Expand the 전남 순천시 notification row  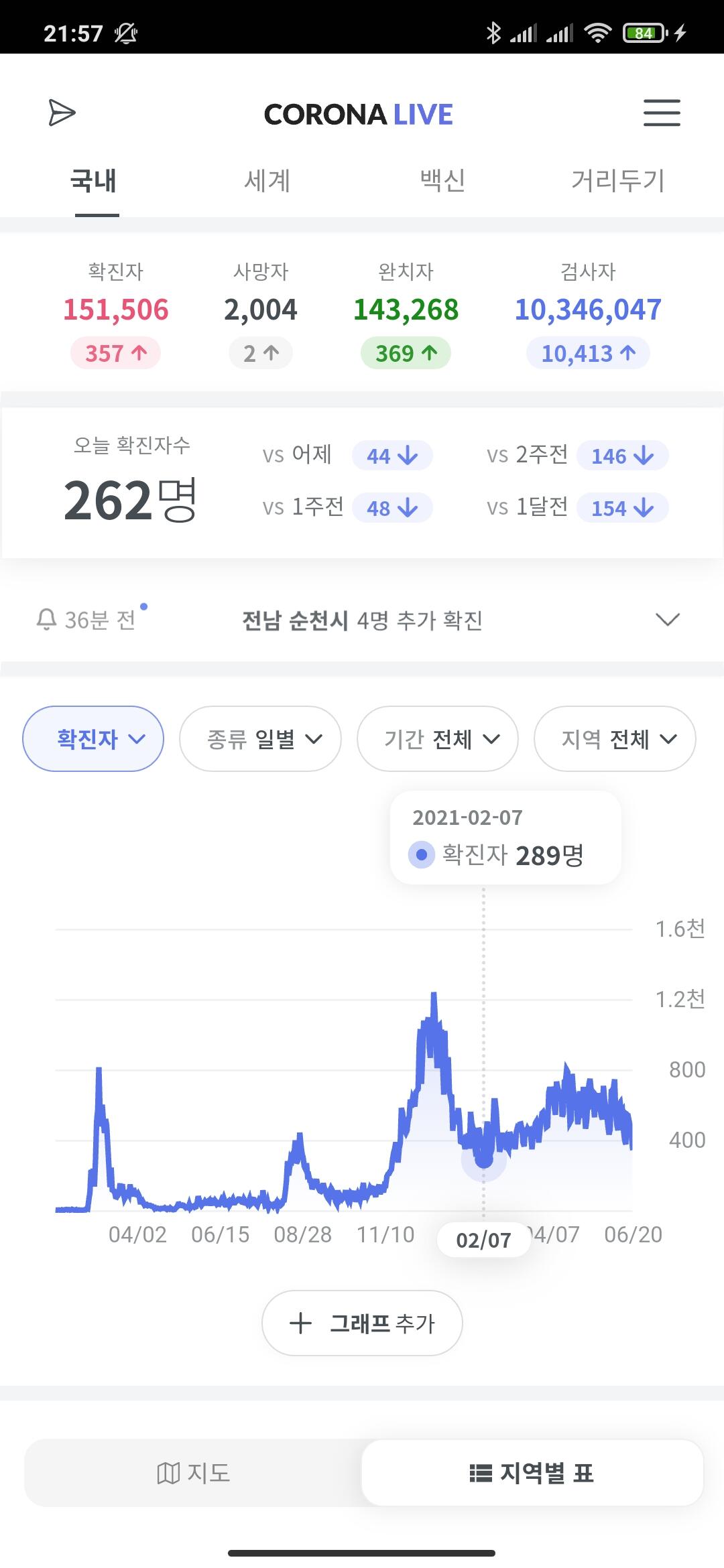click(362, 620)
